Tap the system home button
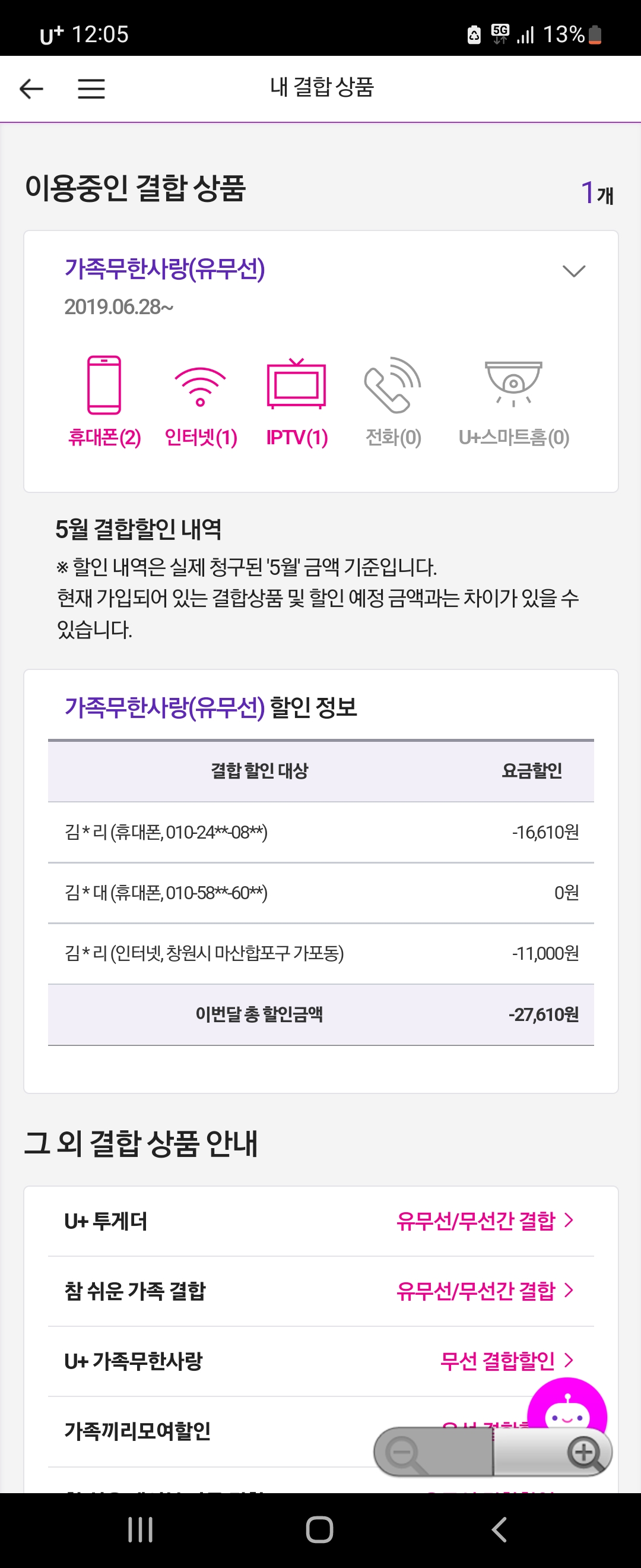The width and height of the screenshot is (641, 1568). tap(319, 1529)
